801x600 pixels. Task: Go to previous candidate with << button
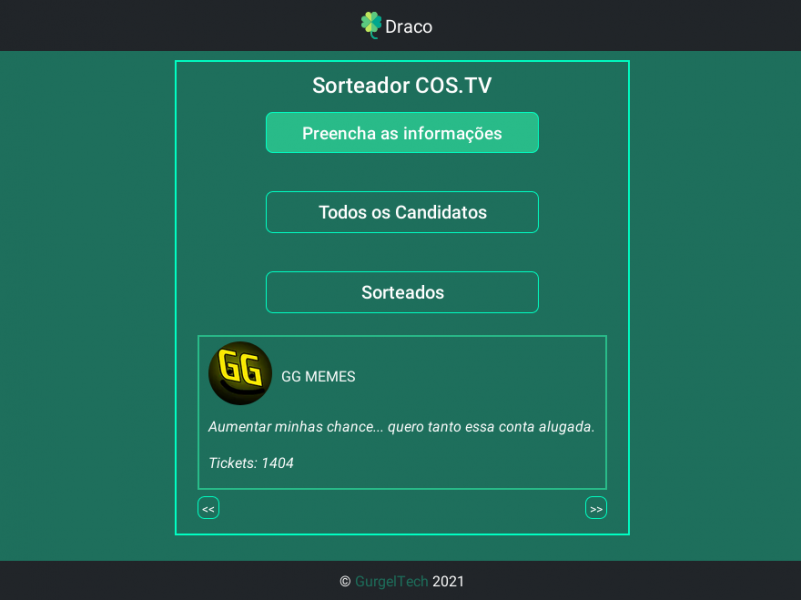click(x=208, y=508)
